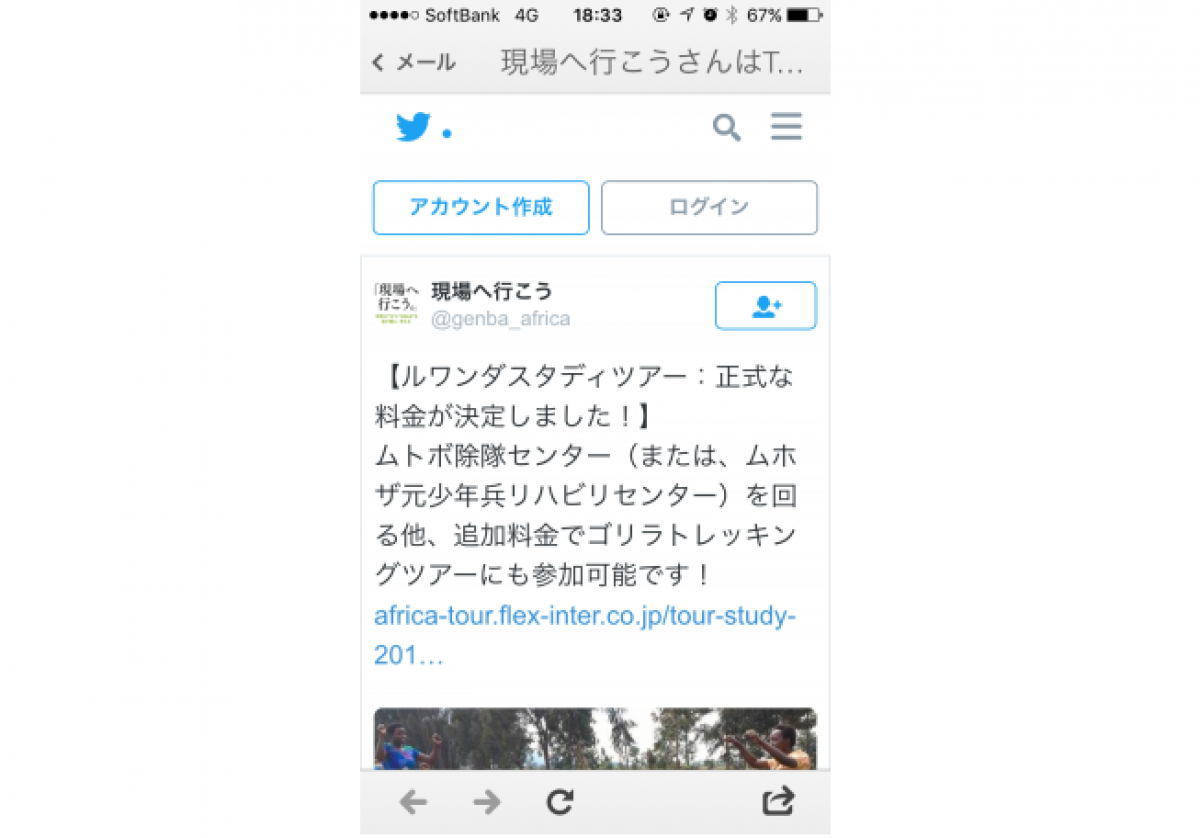Open the Twitter search icon
Image resolution: width=1200 pixels, height=838 pixels.
click(x=727, y=128)
